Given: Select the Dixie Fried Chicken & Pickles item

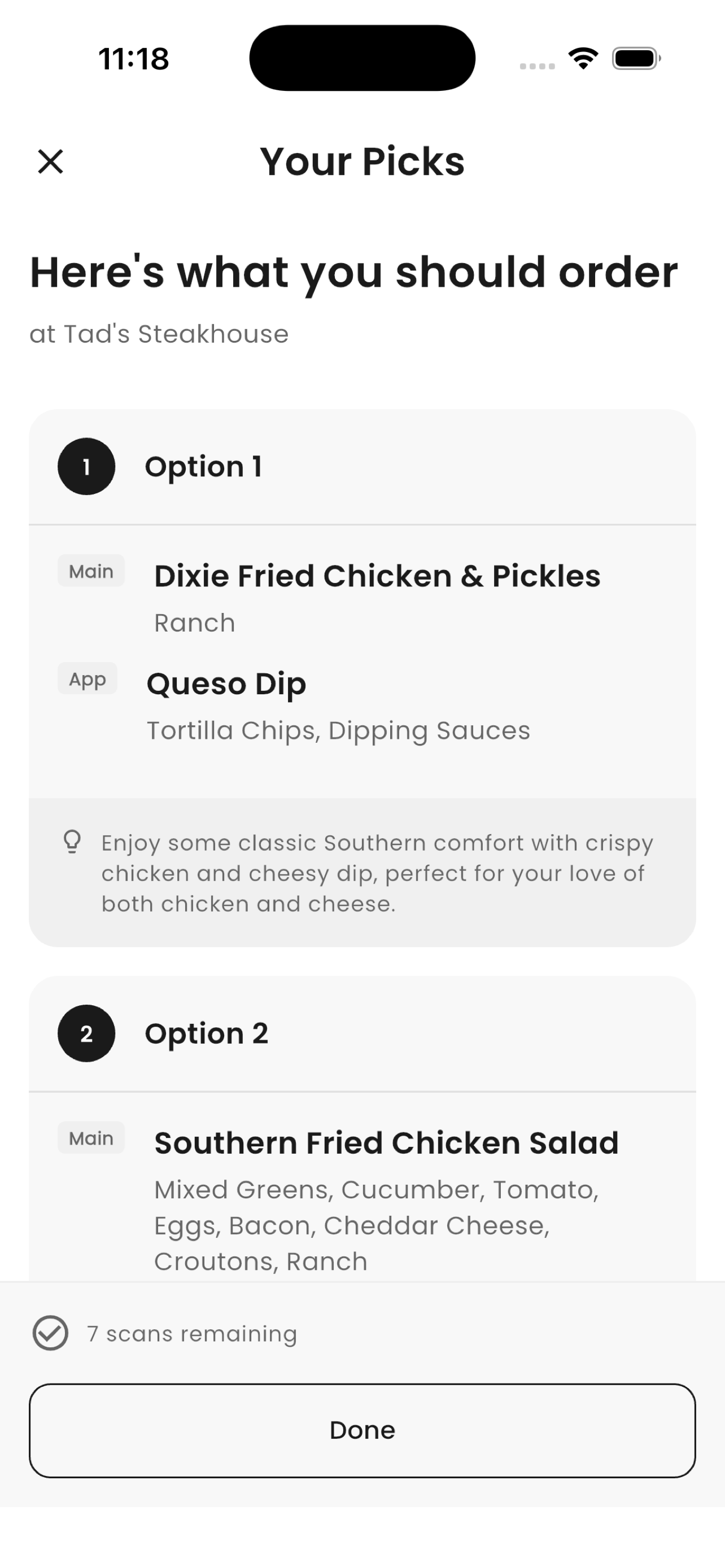Looking at the screenshot, I should pos(378,575).
